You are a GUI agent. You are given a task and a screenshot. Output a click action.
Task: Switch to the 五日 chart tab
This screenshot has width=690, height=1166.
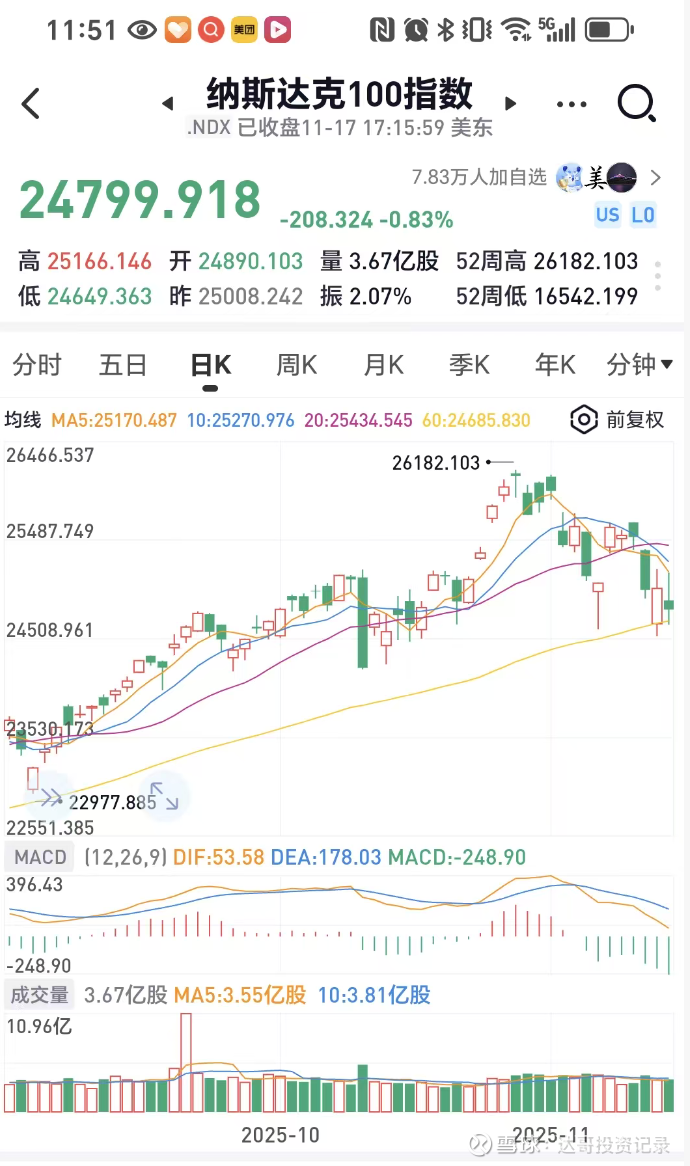[123, 366]
